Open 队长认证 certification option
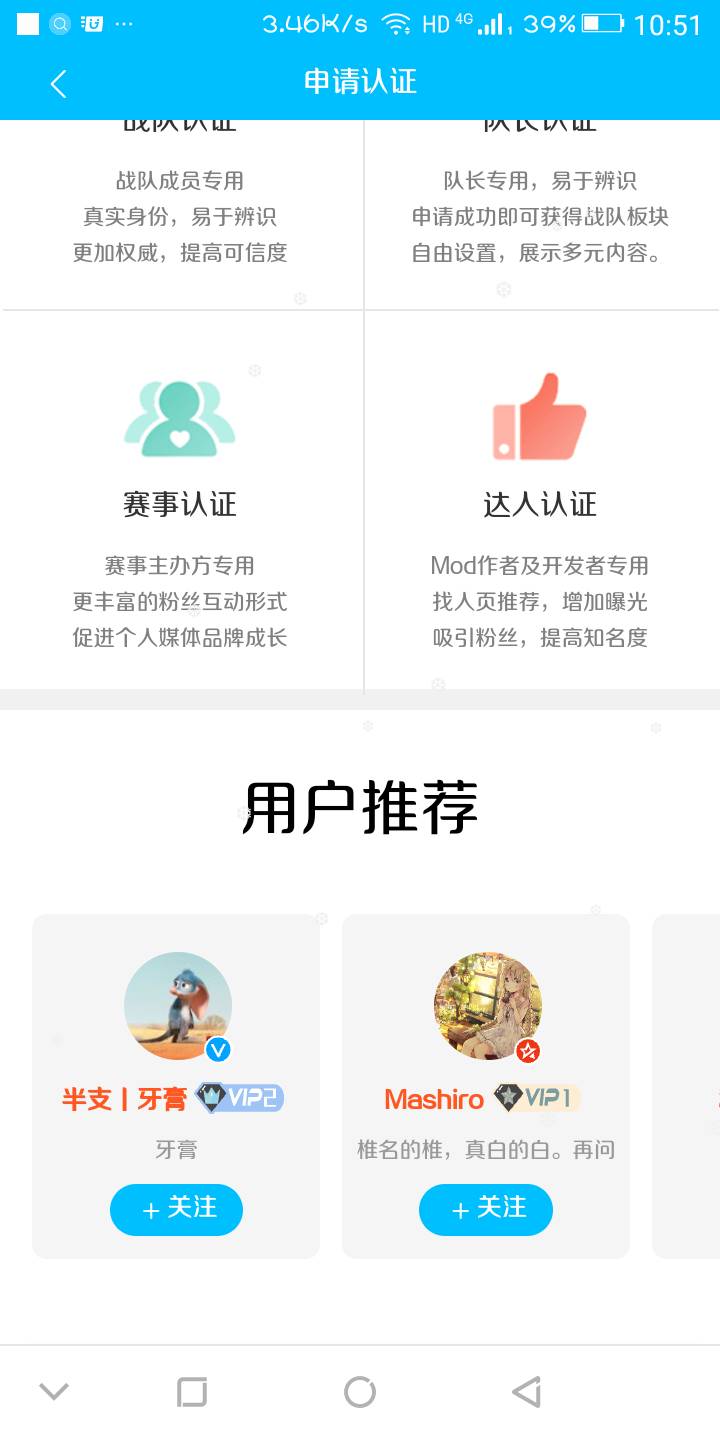 (x=540, y=210)
